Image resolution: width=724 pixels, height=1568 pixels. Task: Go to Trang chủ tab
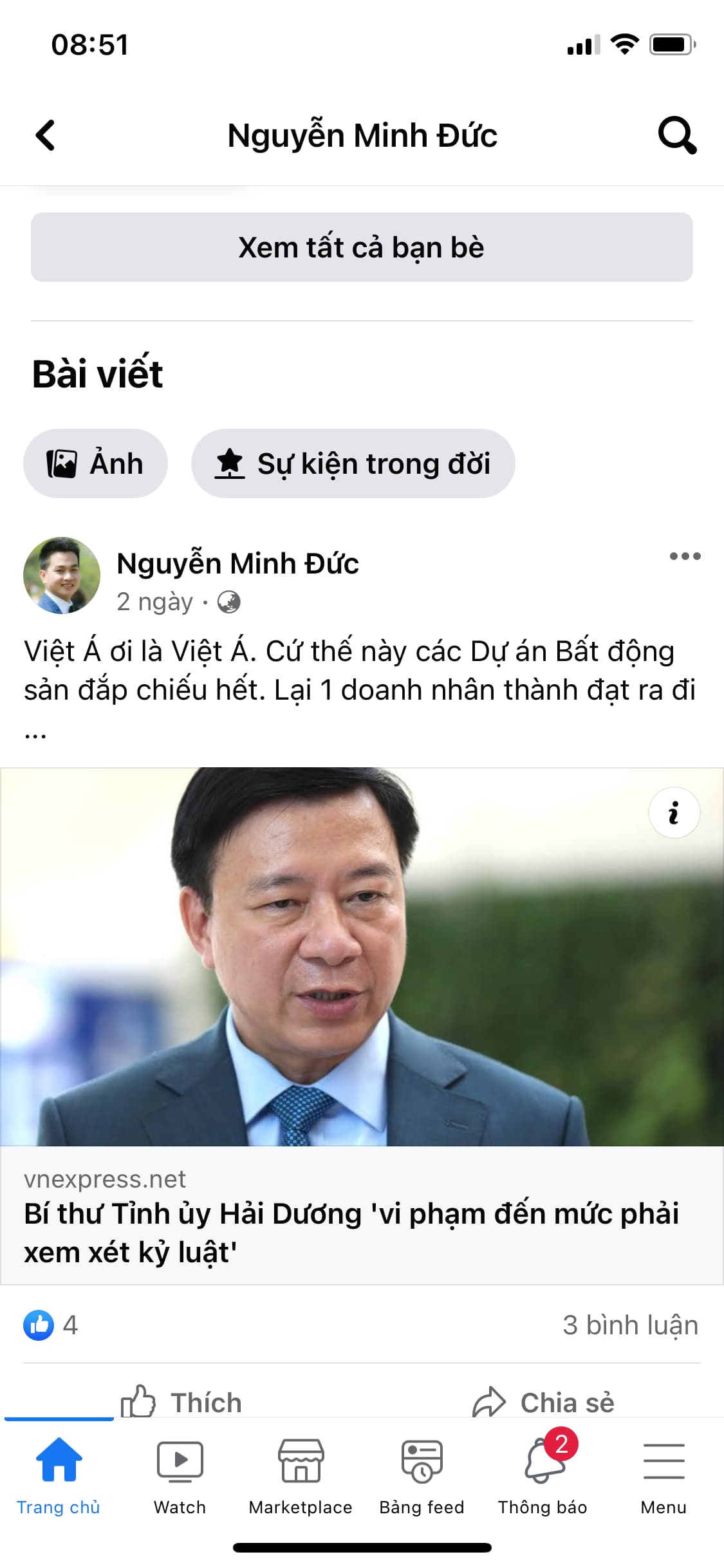[x=59, y=1474]
